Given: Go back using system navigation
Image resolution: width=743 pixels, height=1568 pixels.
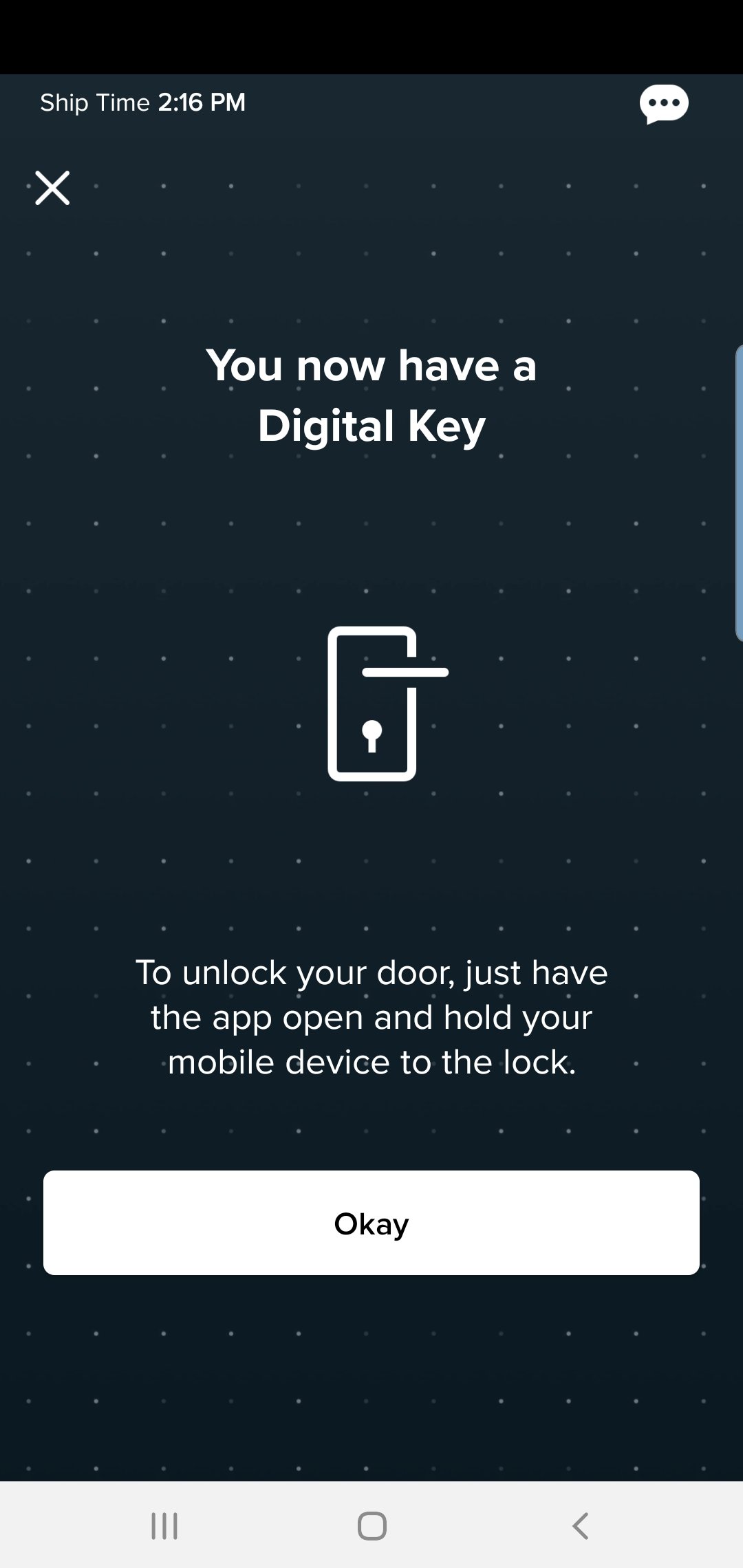Looking at the screenshot, I should (580, 1525).
